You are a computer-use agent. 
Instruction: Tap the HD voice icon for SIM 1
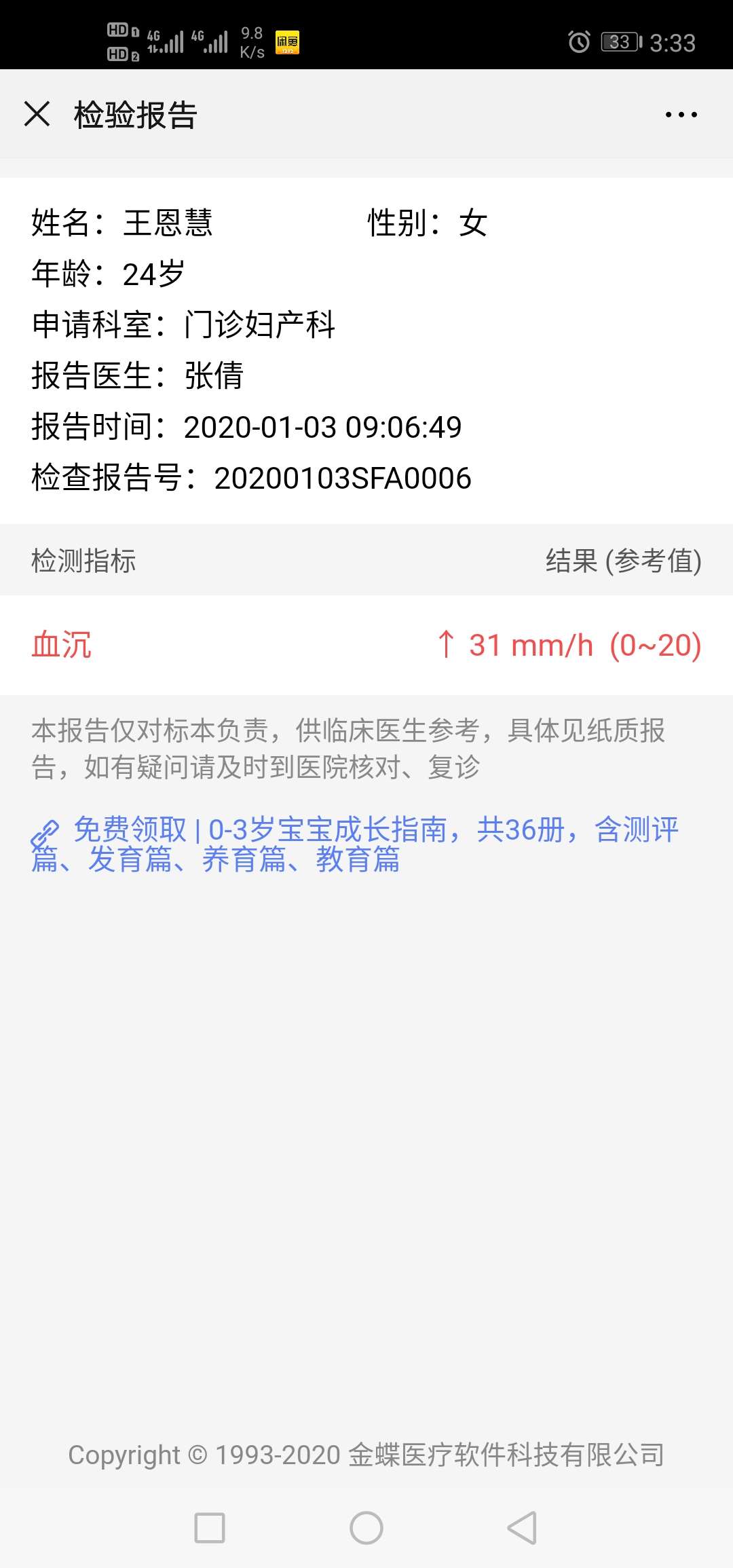(x=119, y=31)
